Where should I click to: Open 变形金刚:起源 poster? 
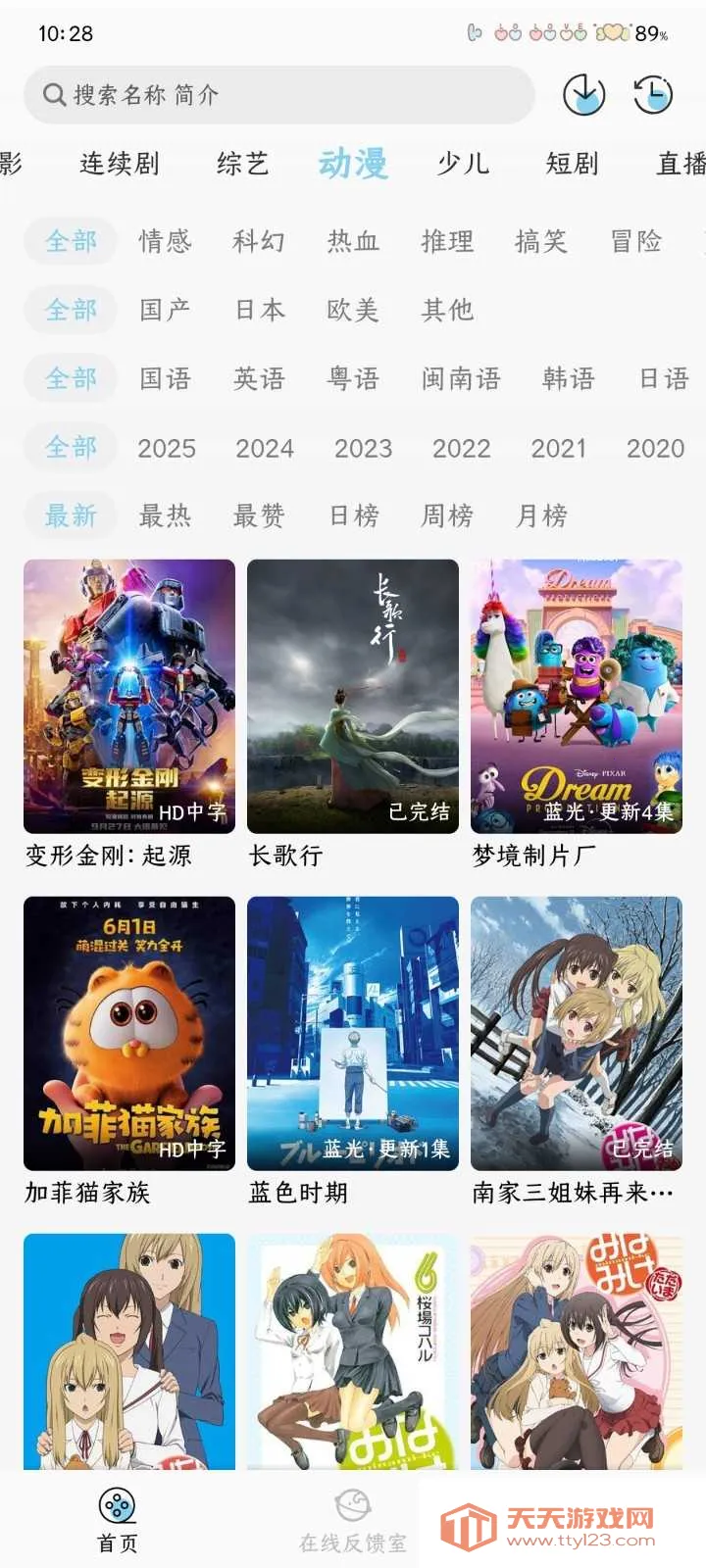tap(129, 697)
